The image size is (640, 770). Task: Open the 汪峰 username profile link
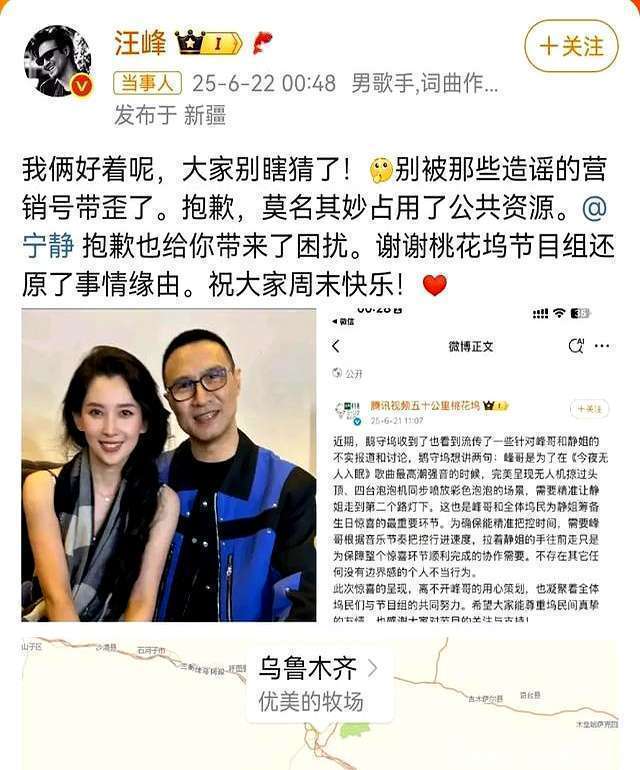click(x=140, y=43)
